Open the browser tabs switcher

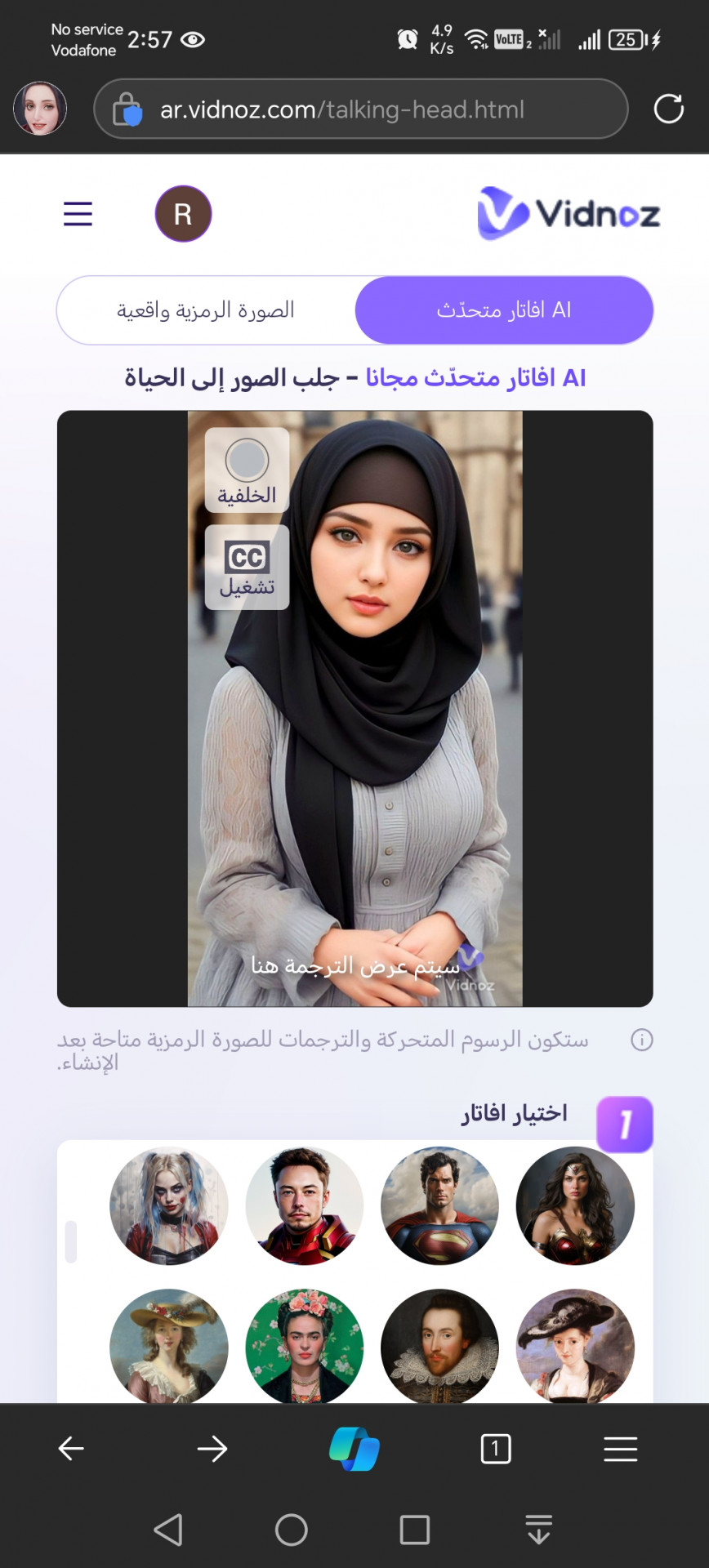coord(495,1449)
